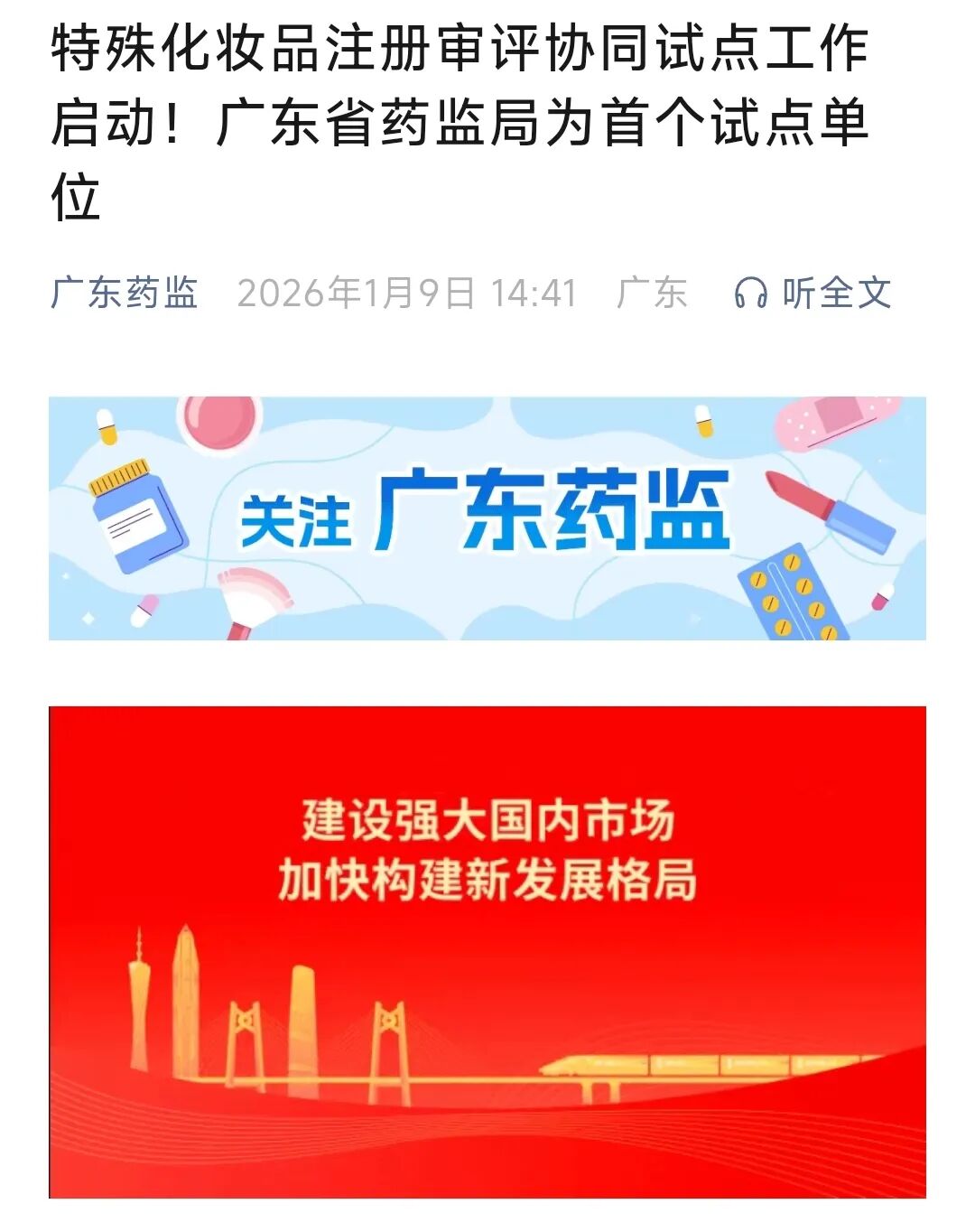Click the blister pack icon in the banner

790,596
